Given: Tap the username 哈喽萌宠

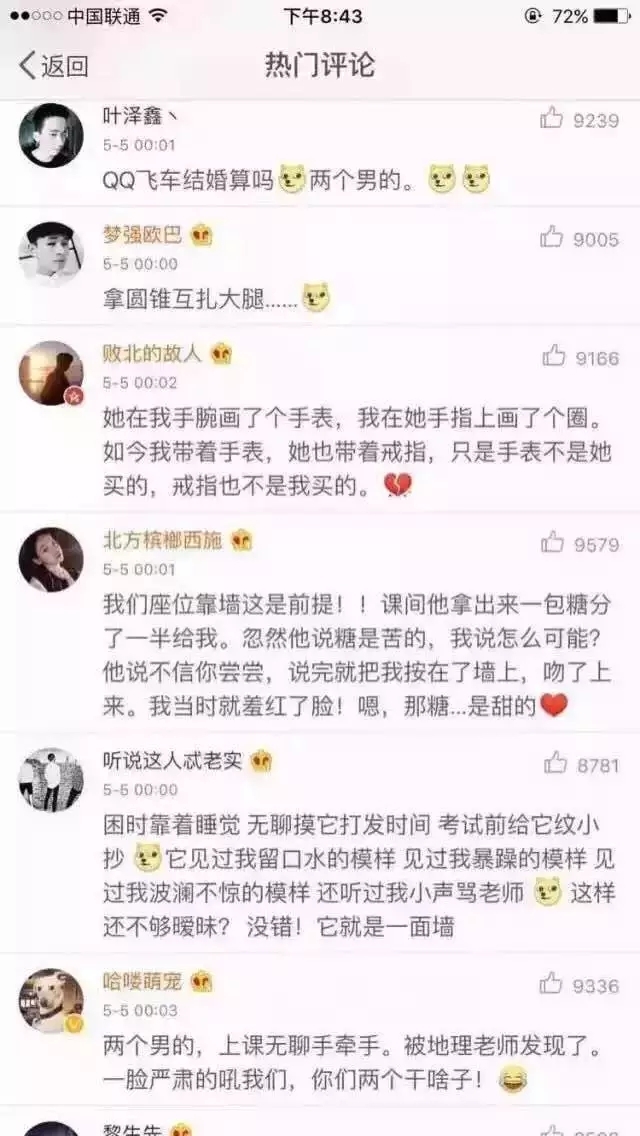Looking at the screenshot, I should (x=142, y=982).
